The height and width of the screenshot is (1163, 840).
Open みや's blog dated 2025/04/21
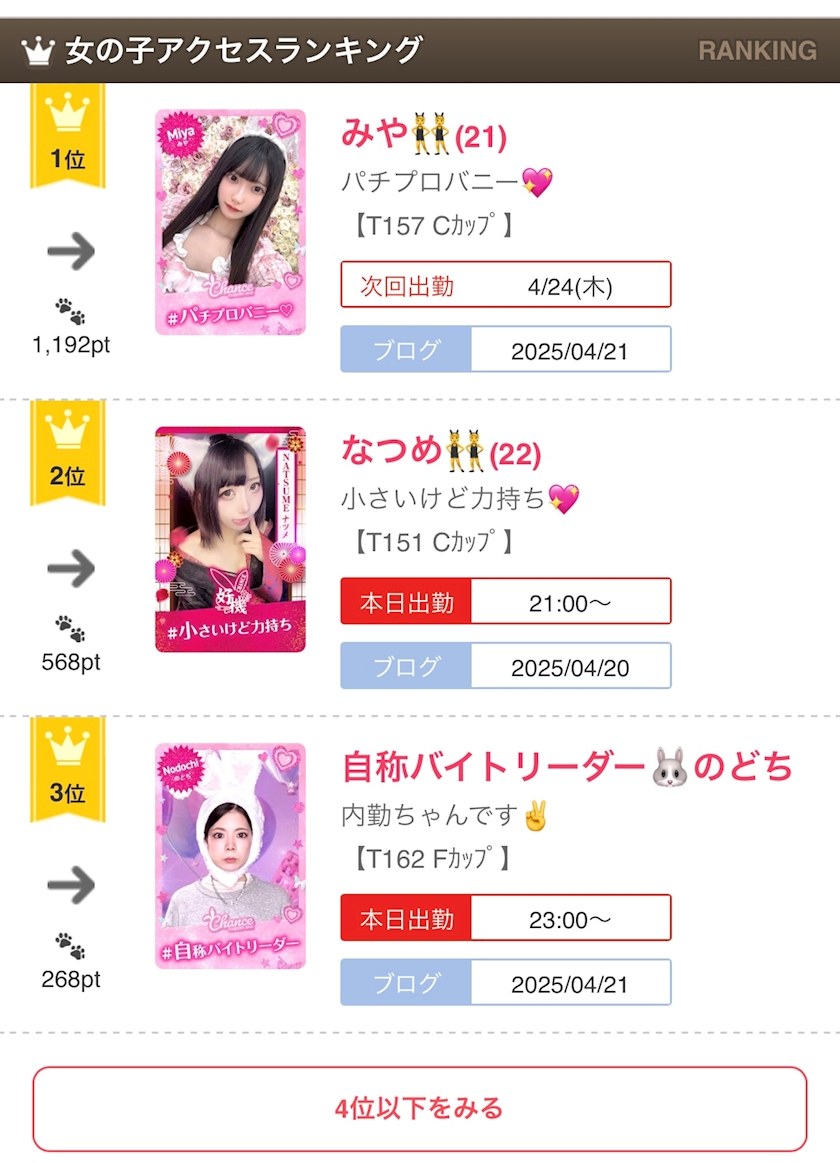[505, 350]
